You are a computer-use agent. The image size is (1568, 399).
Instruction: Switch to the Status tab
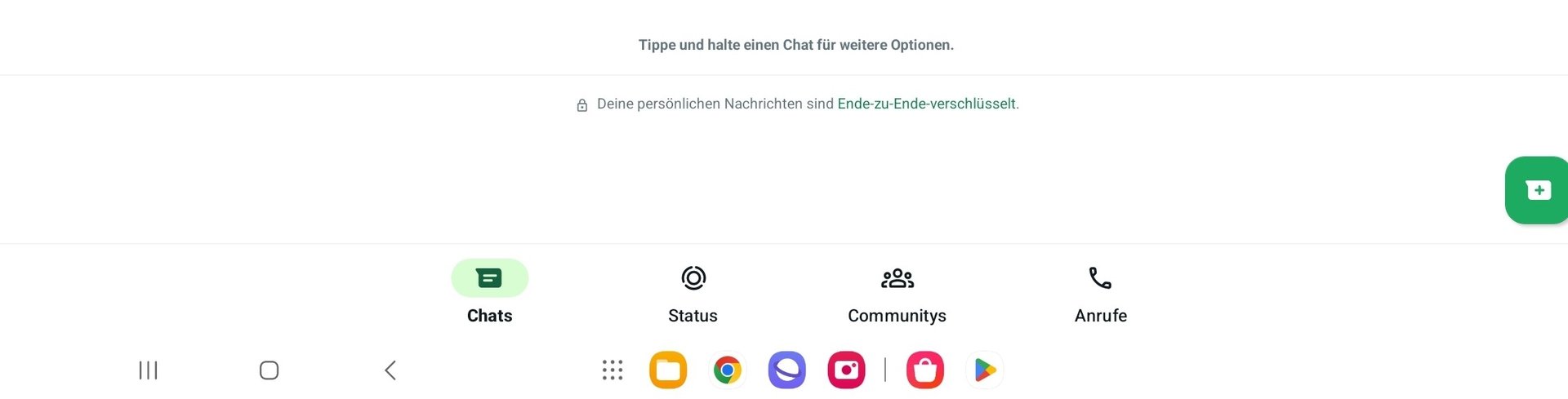(693, 292)
